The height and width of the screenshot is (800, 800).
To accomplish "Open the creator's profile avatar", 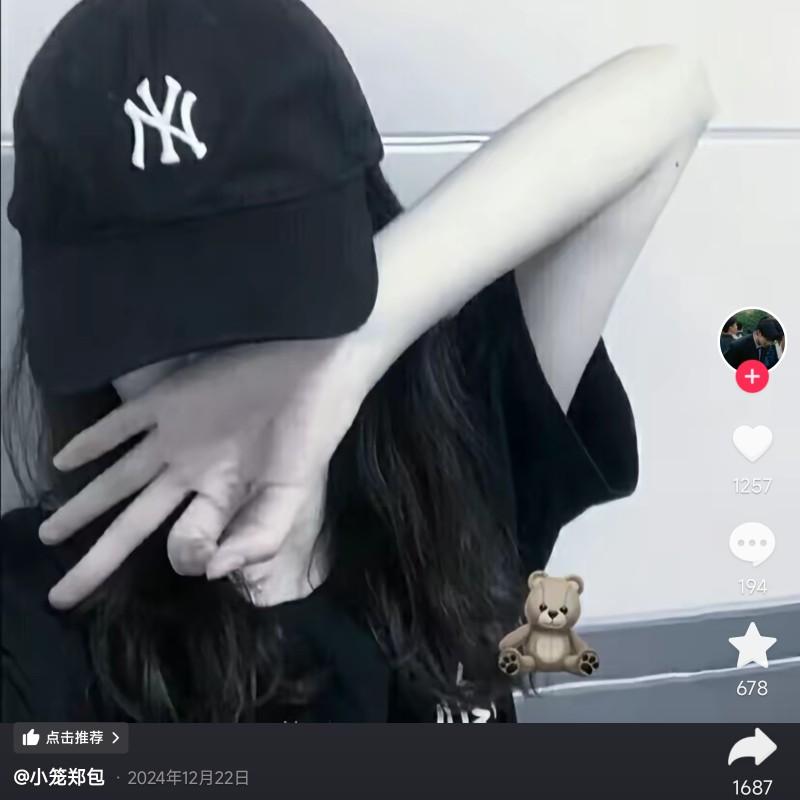I will point(752,339).
